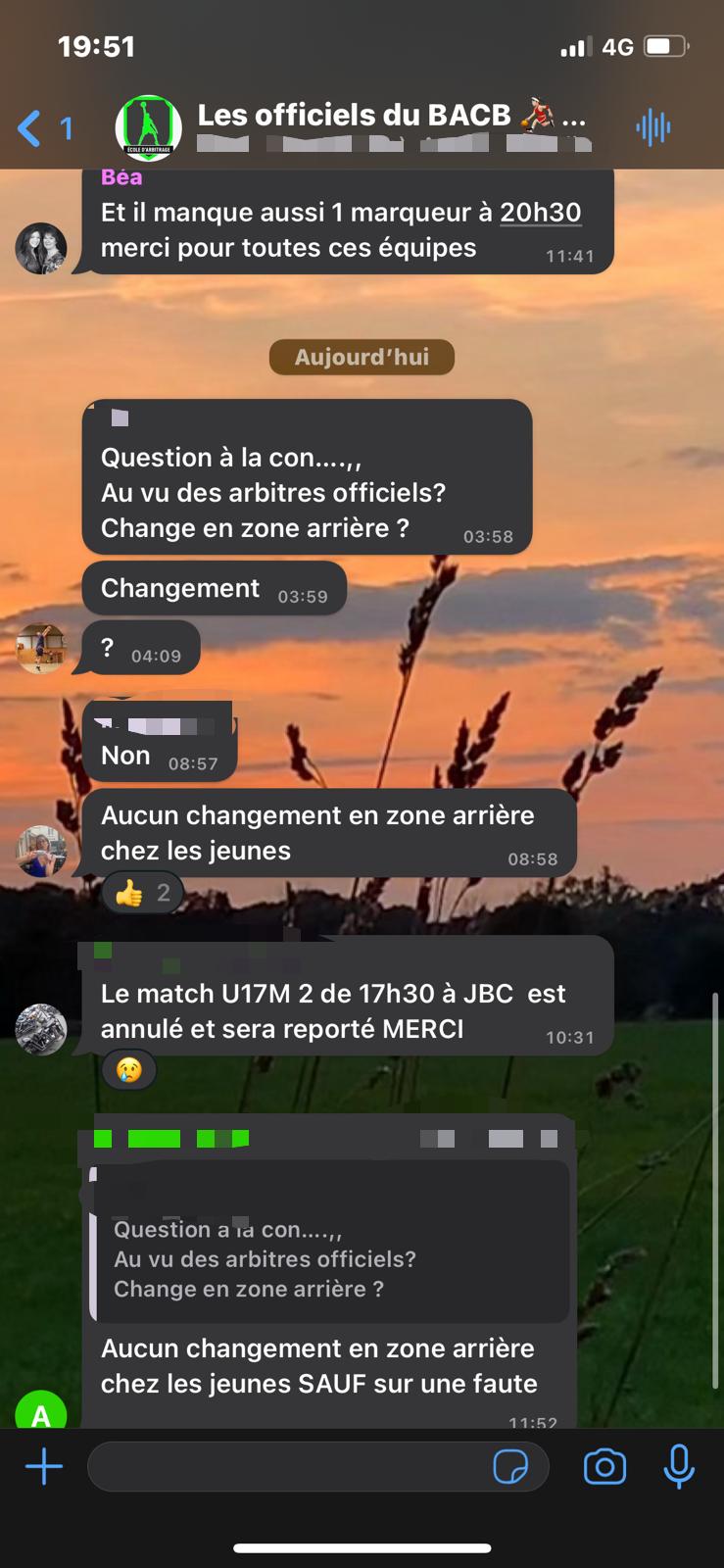The image size is (724, 1568).
Task: Record a voice message
Action: click(679, 1467)
